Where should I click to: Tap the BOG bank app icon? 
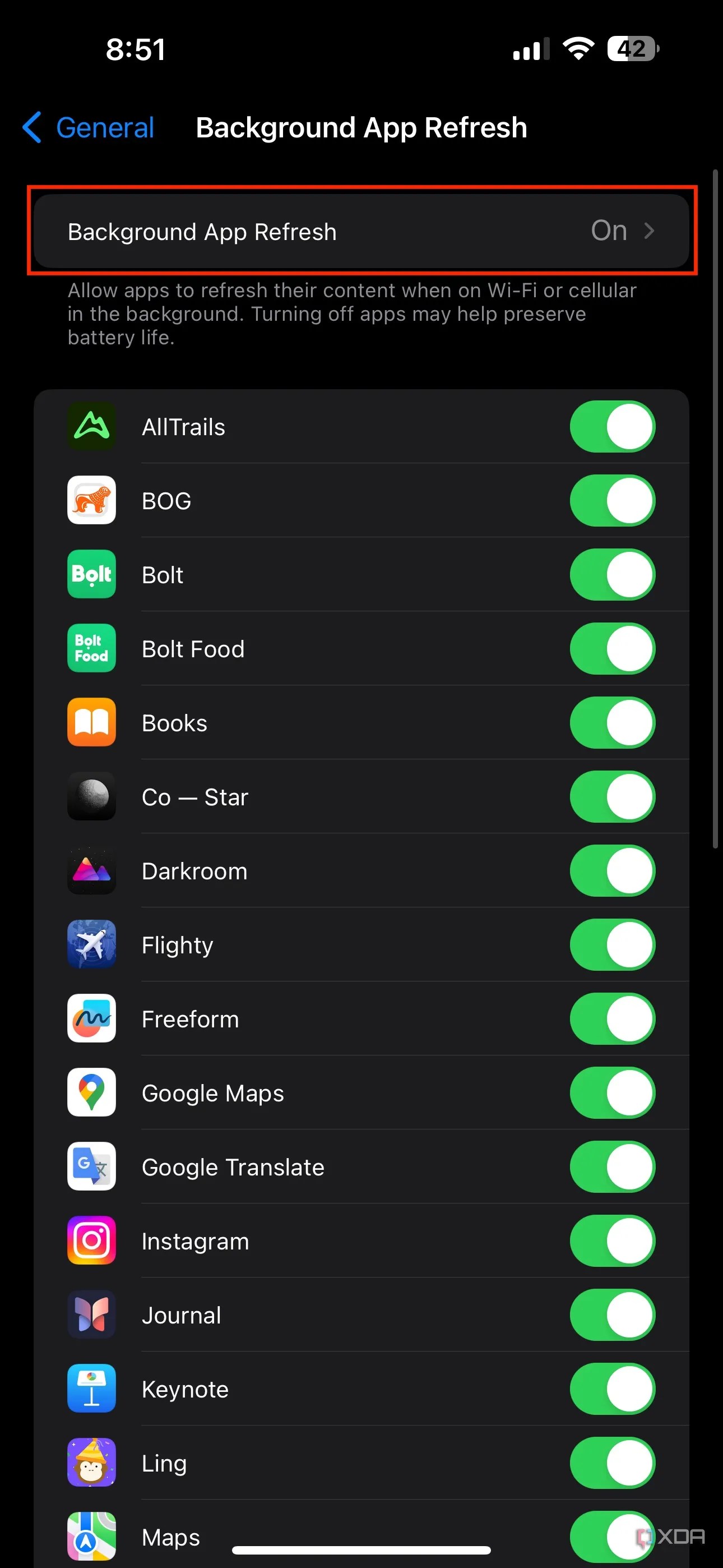point(91,500)
